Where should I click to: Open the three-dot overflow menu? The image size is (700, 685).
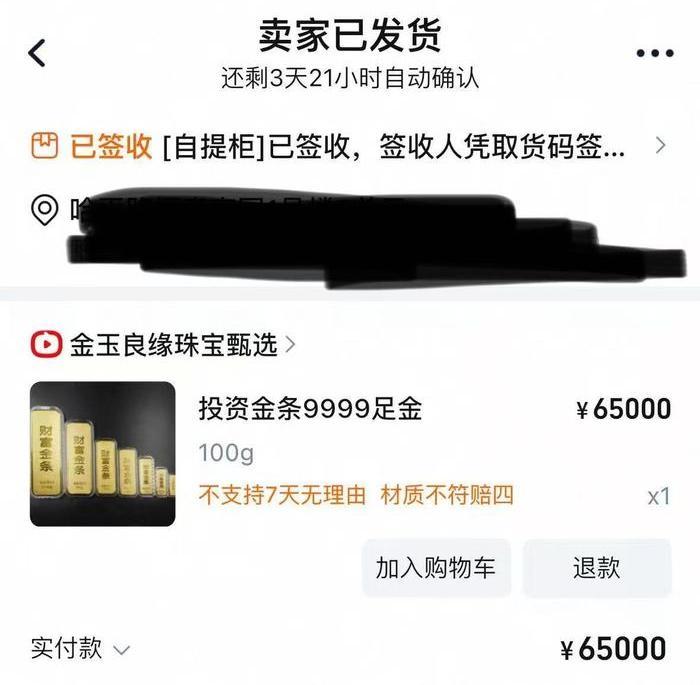pos(655,54)
